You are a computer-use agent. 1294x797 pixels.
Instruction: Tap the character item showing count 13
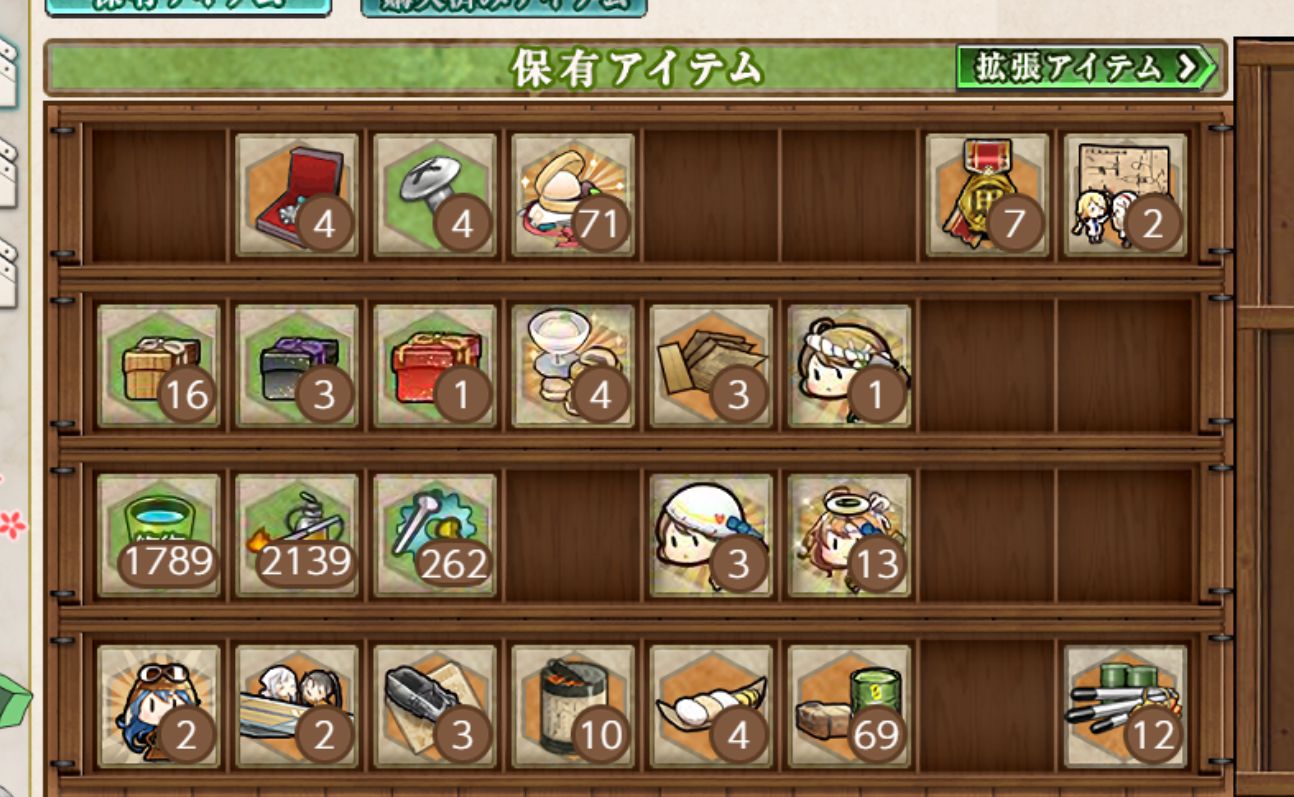(849, 536)
